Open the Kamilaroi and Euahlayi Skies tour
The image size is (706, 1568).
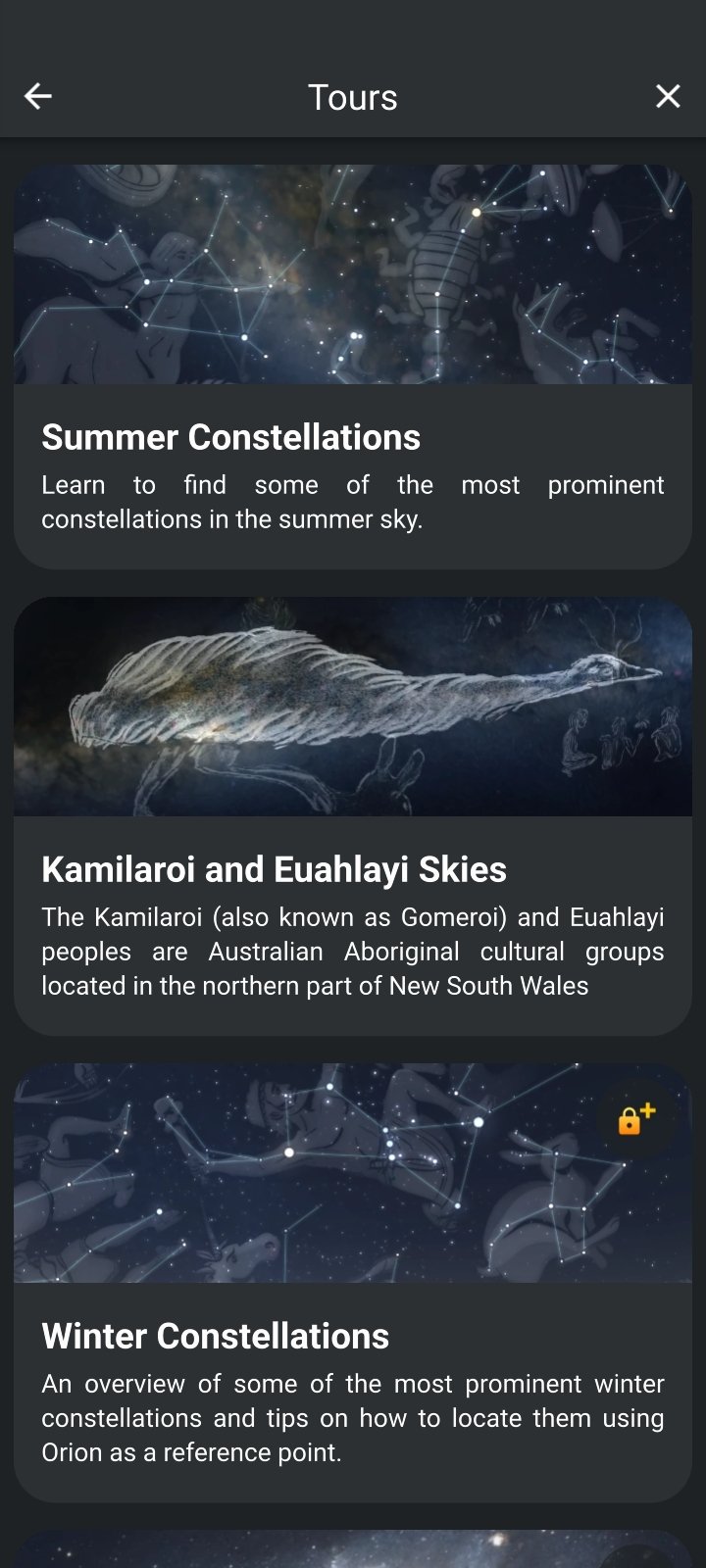(x=353, y=816)
